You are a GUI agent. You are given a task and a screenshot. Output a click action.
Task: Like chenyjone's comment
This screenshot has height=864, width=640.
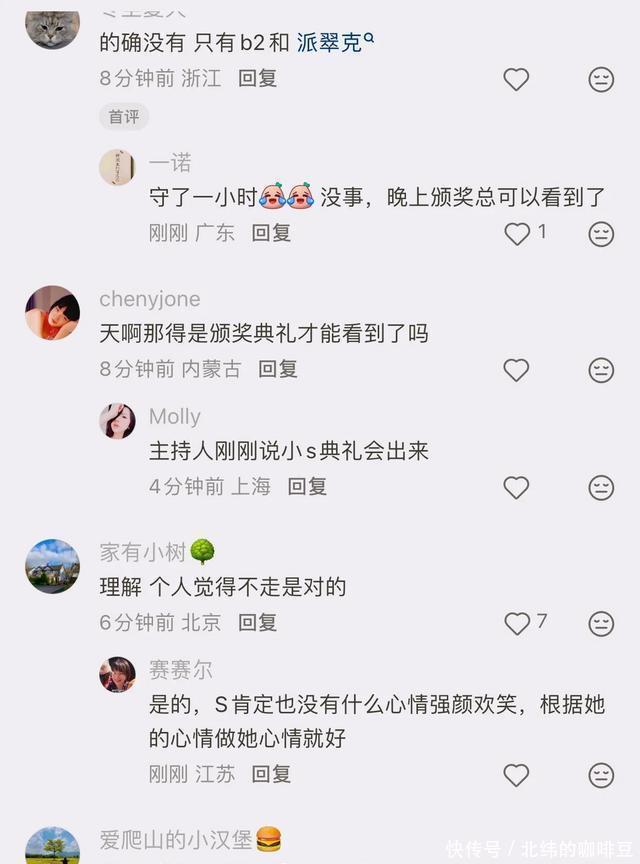pos(516,370)
